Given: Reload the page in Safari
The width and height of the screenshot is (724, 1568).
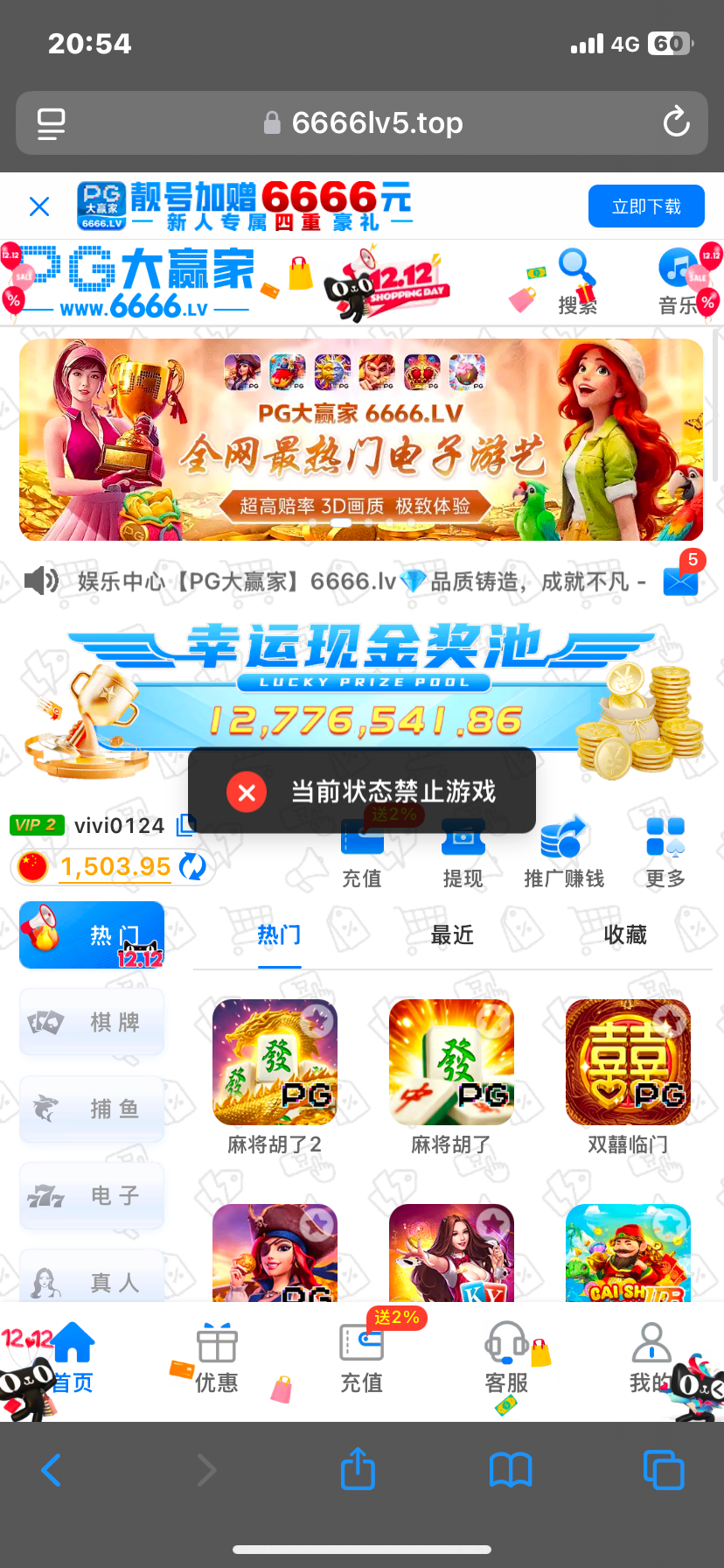Looking at the screenshot, I should point(676,122).
